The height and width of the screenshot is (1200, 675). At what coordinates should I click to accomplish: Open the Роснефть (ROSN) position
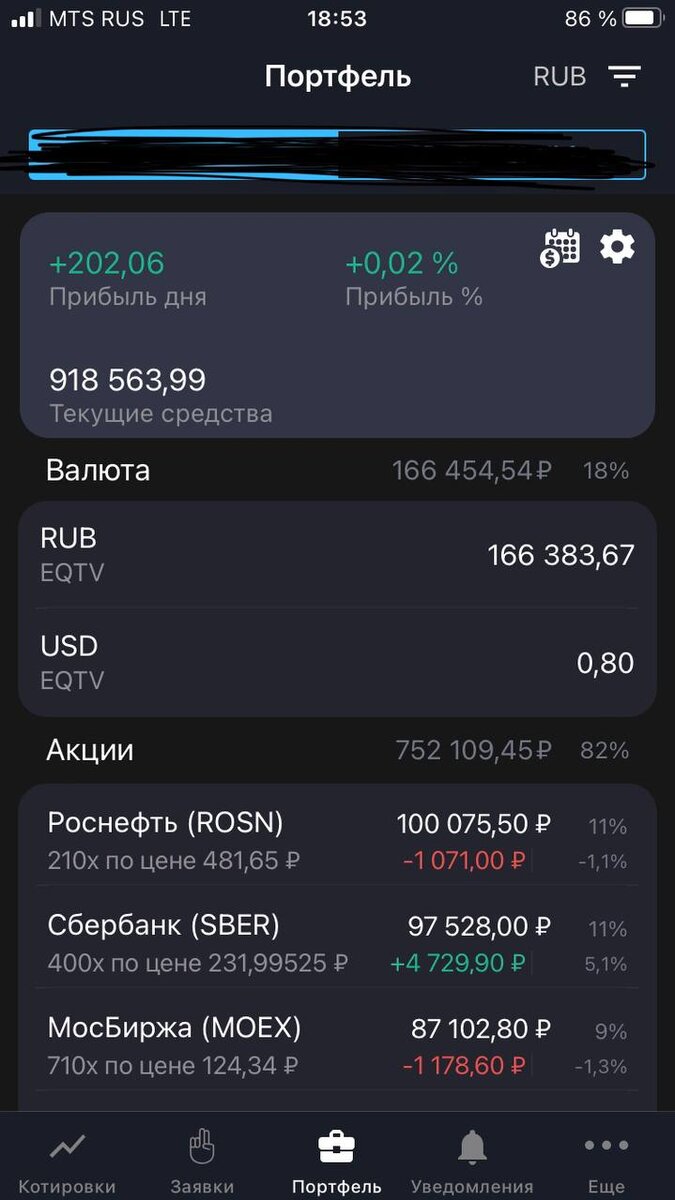[337, 841]
